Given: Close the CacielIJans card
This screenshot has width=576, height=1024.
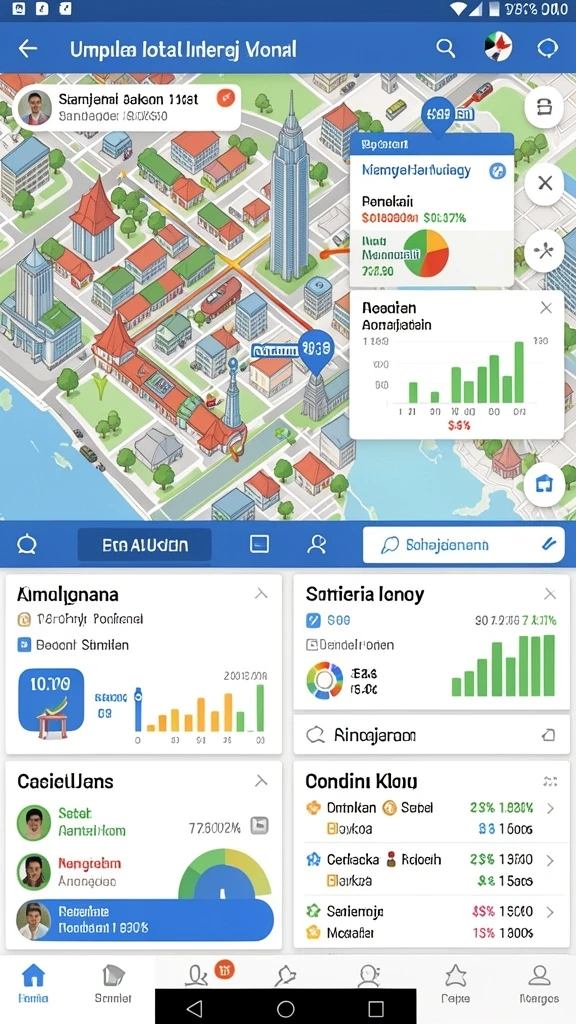Looking at the screenshot, I should click(261, 780).
